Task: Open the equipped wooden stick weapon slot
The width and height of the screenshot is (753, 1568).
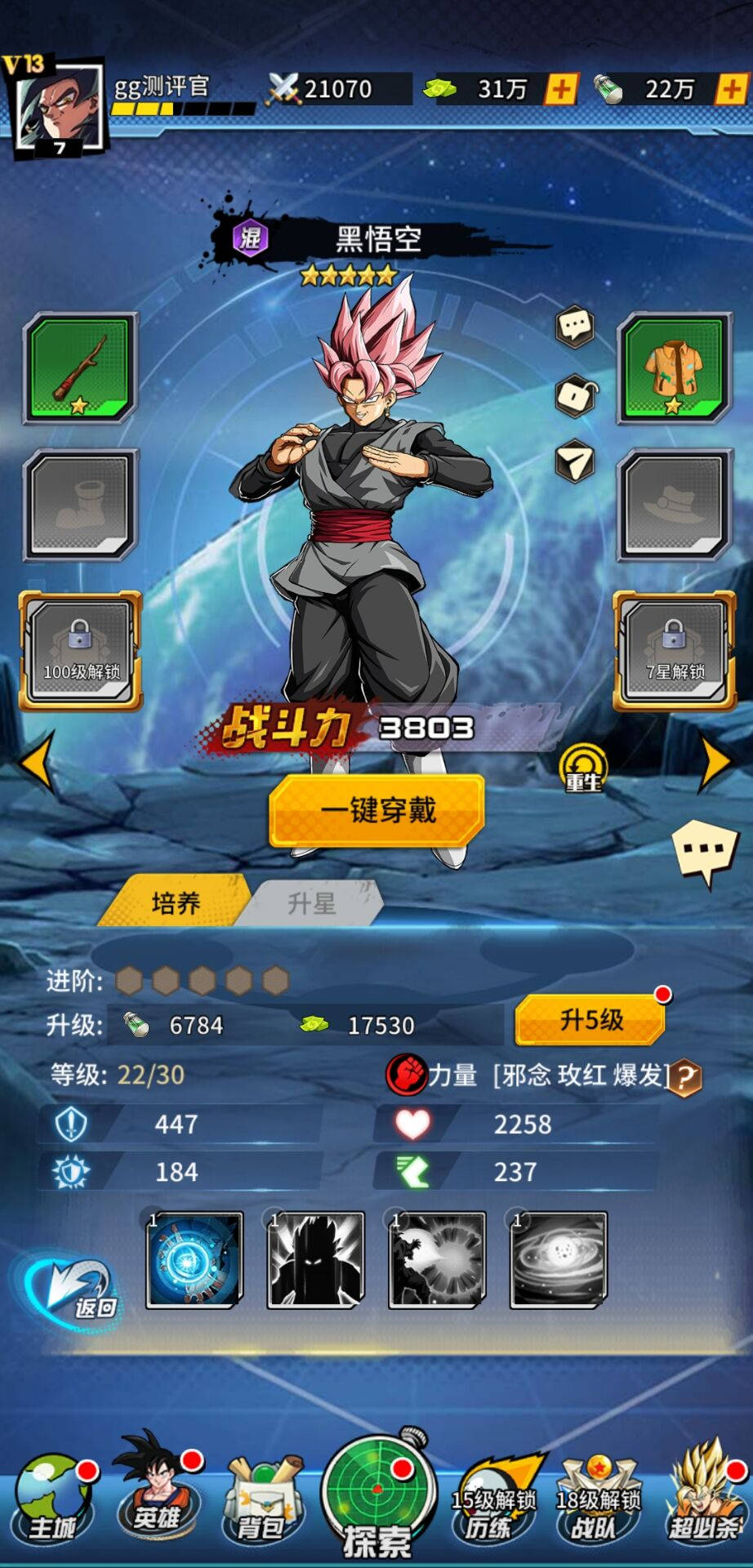Action: pos(80,368)
